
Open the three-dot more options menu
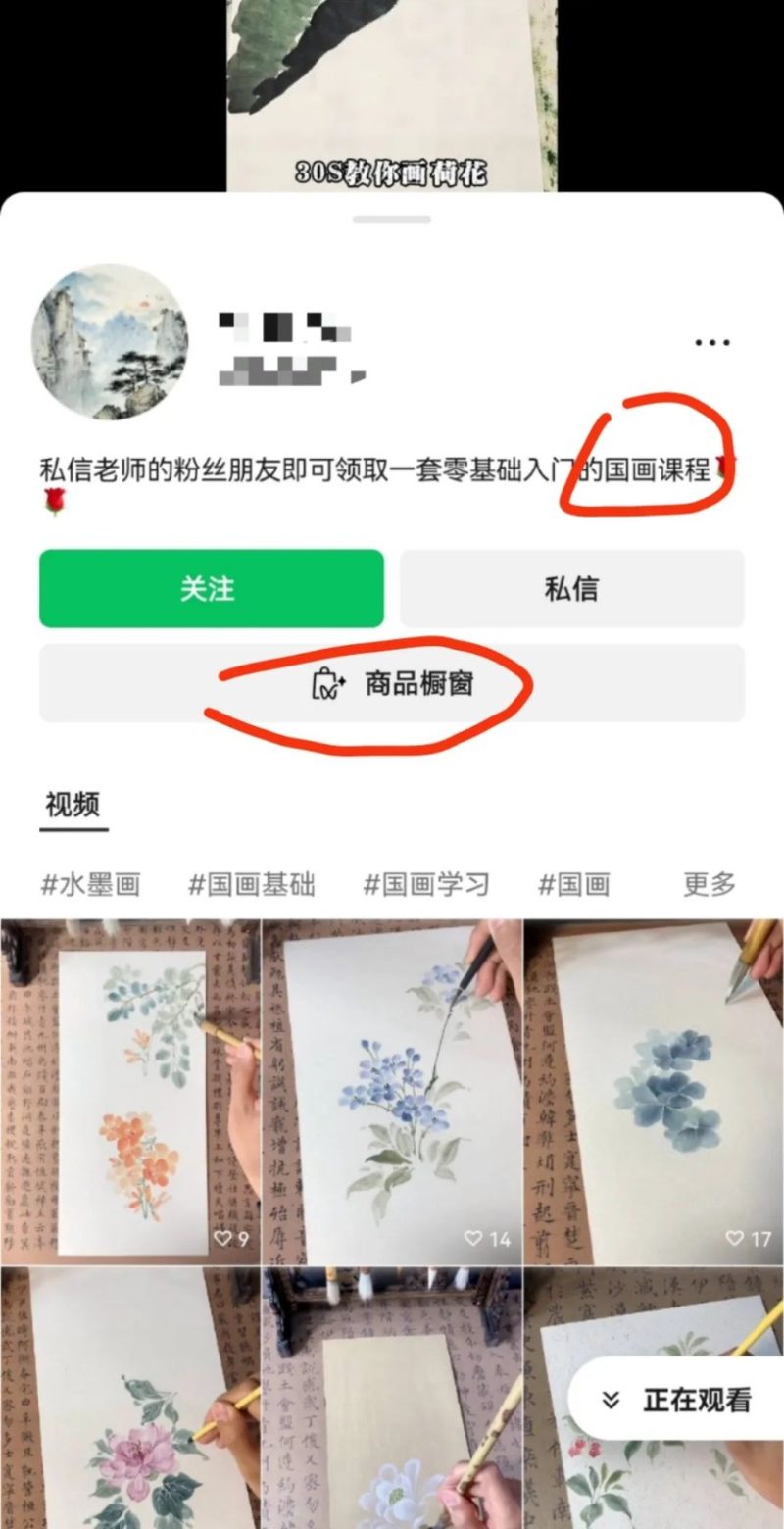tap(712, 342)
